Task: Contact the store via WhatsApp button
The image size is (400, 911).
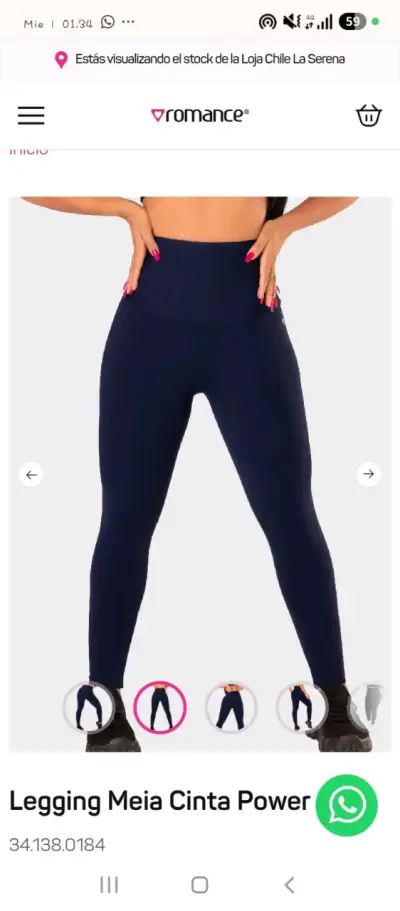Action: pos(347,805)
